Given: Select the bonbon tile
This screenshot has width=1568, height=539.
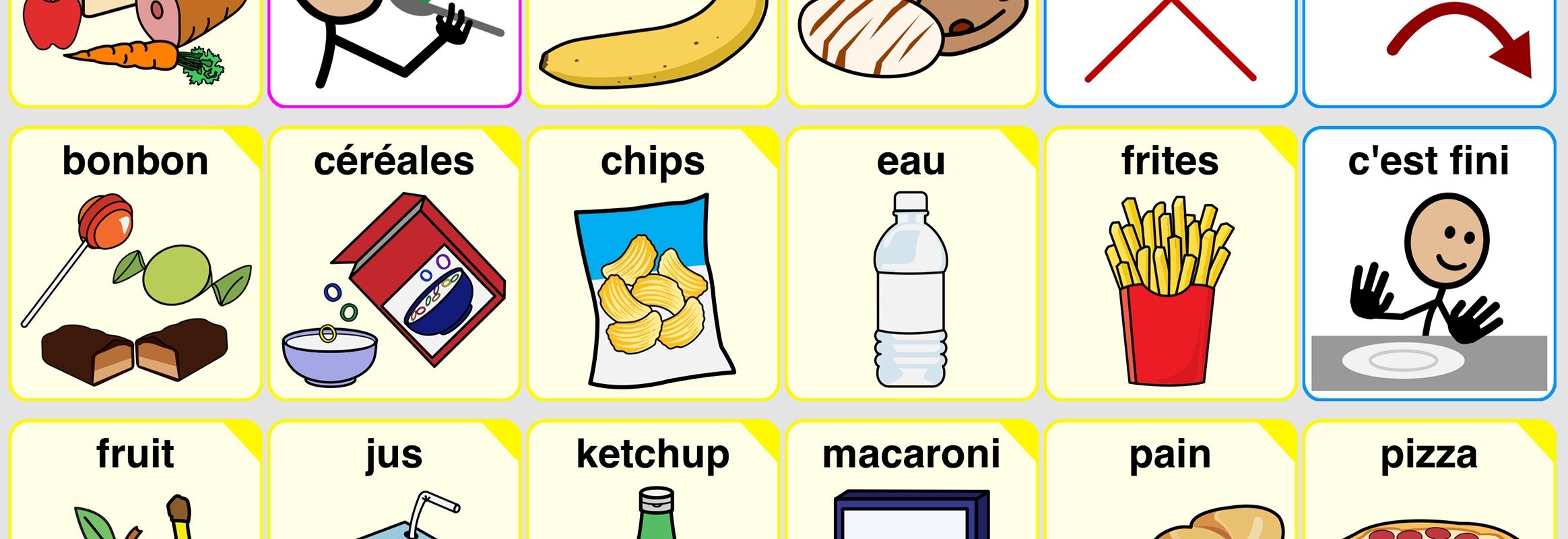Looking at the screenshot, I should 135,263.
